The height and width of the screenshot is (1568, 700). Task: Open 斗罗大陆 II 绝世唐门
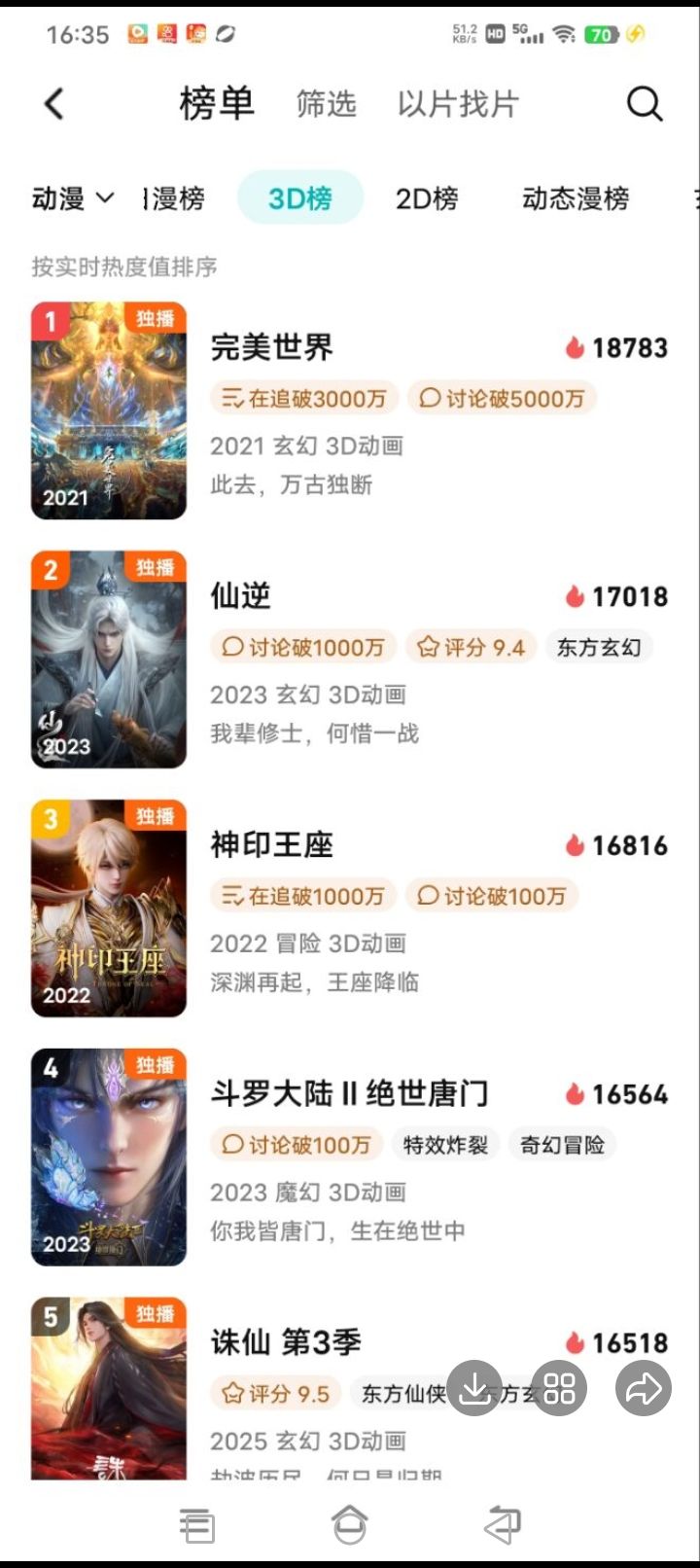click(350, 1093)
